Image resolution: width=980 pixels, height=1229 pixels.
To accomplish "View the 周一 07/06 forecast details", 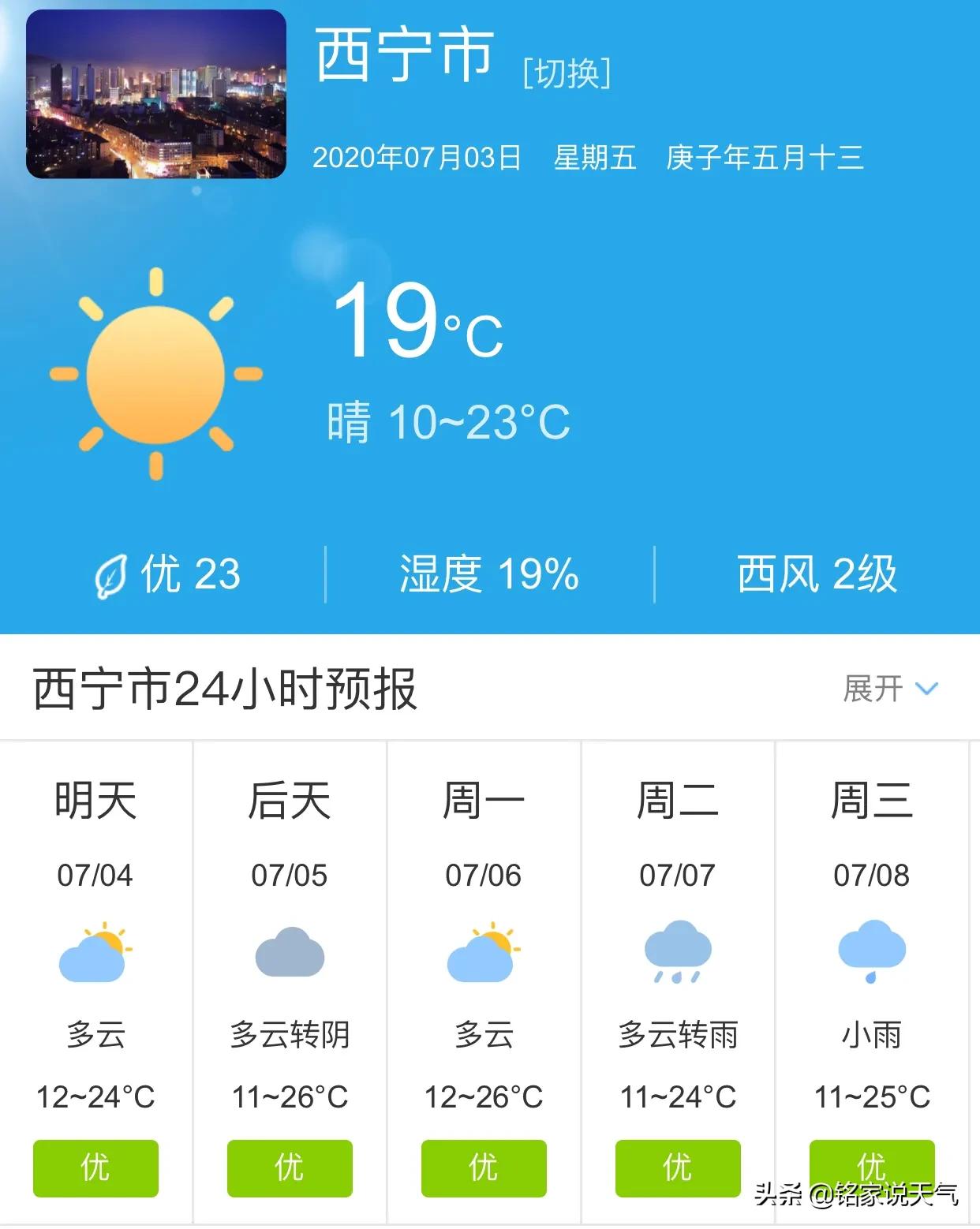I will tap(484, 978).
